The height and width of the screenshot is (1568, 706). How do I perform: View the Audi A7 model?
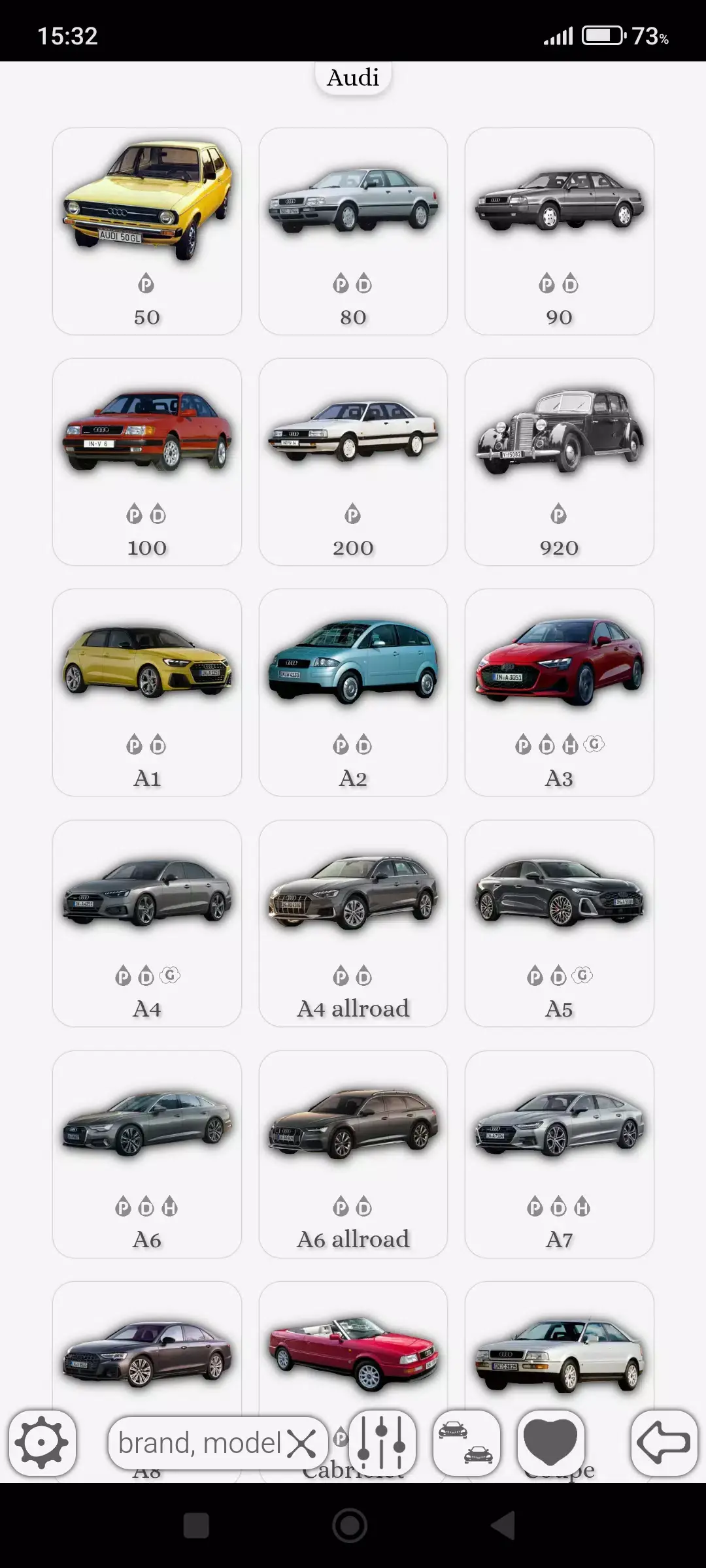(559, 1153)
